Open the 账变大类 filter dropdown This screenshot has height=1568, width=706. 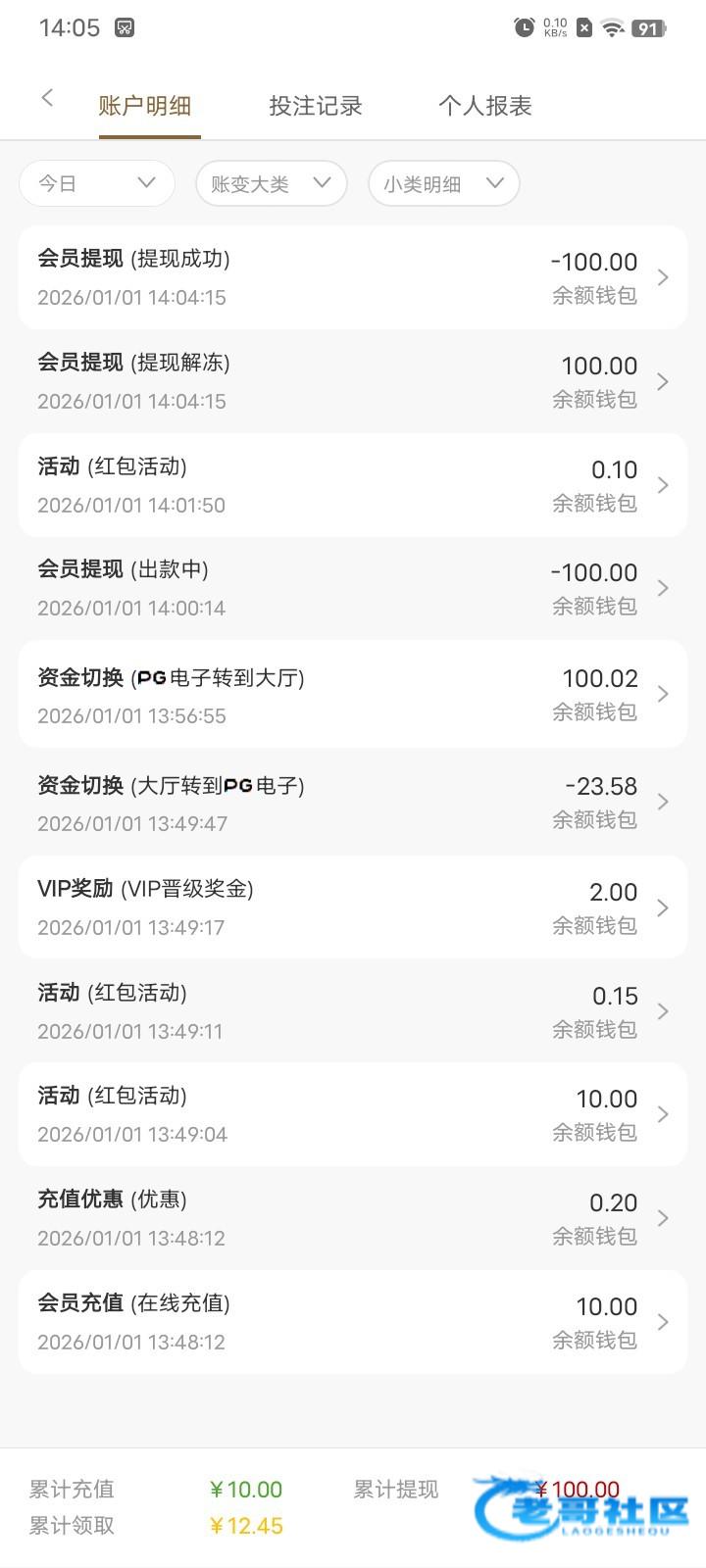pos(271,183)
